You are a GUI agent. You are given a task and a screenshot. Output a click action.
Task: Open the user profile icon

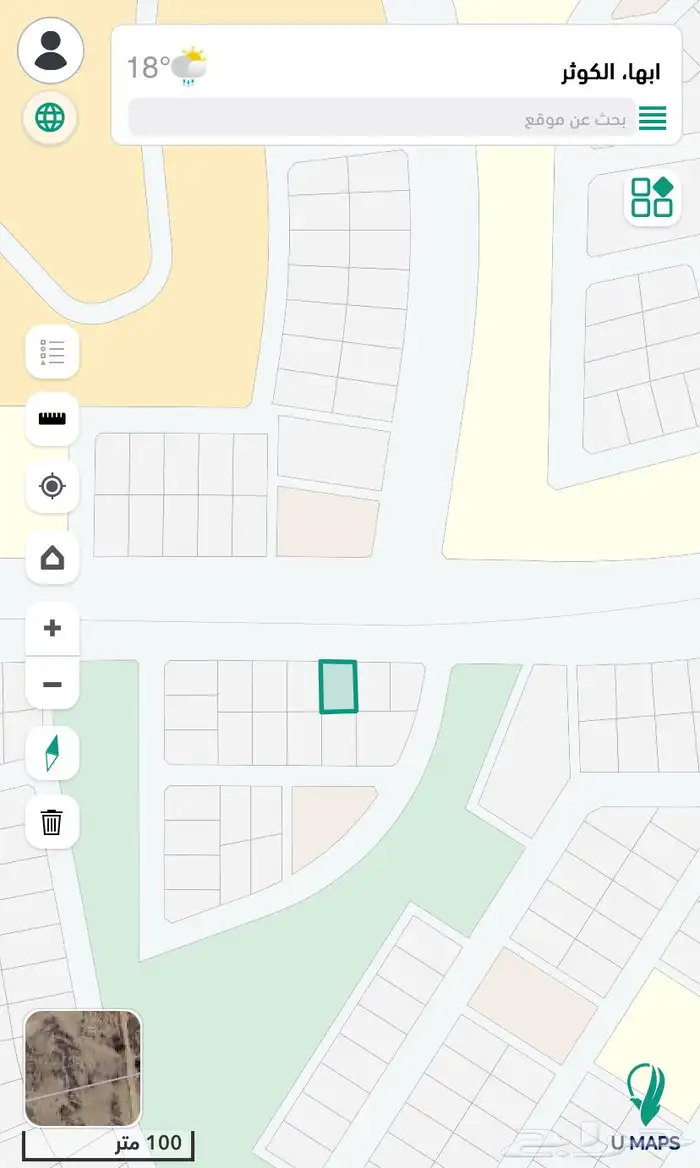(x=51, y=50)
